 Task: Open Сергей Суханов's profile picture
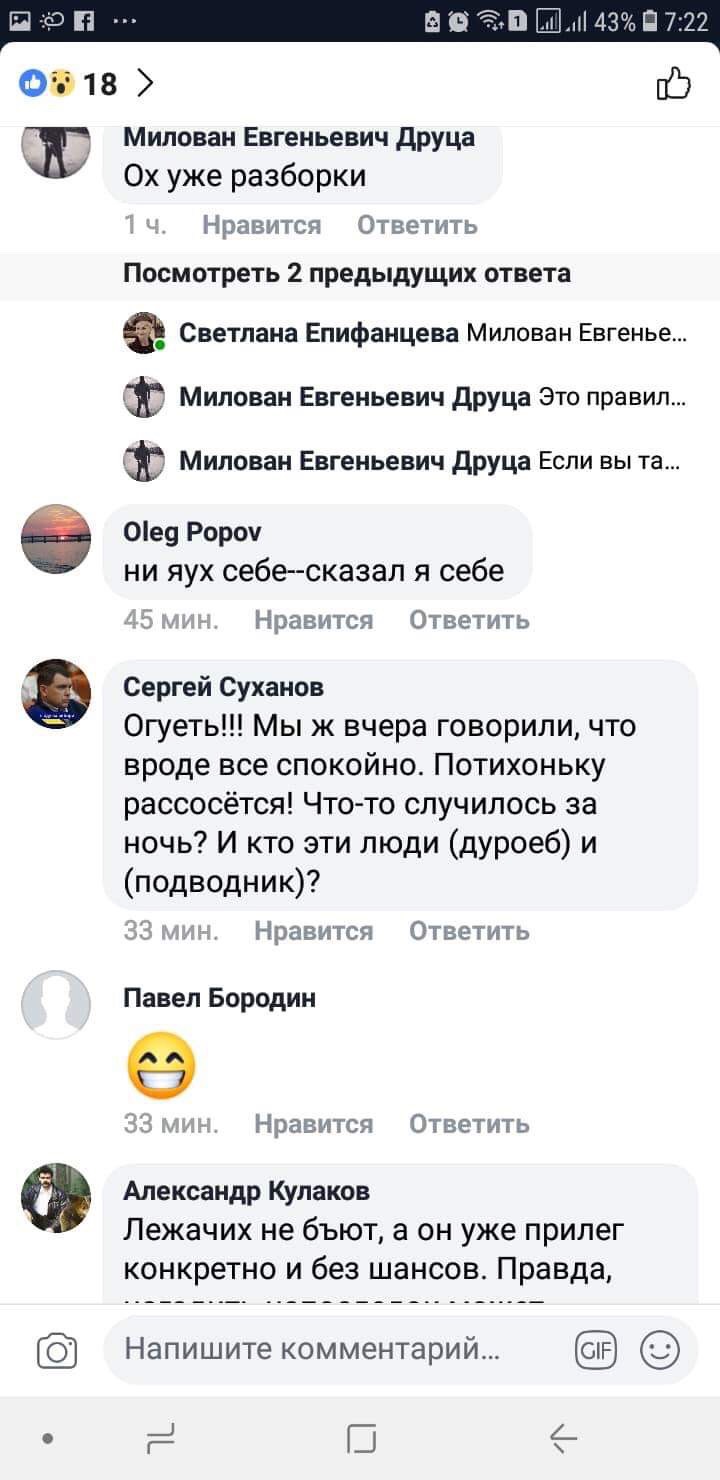(56, 694)
